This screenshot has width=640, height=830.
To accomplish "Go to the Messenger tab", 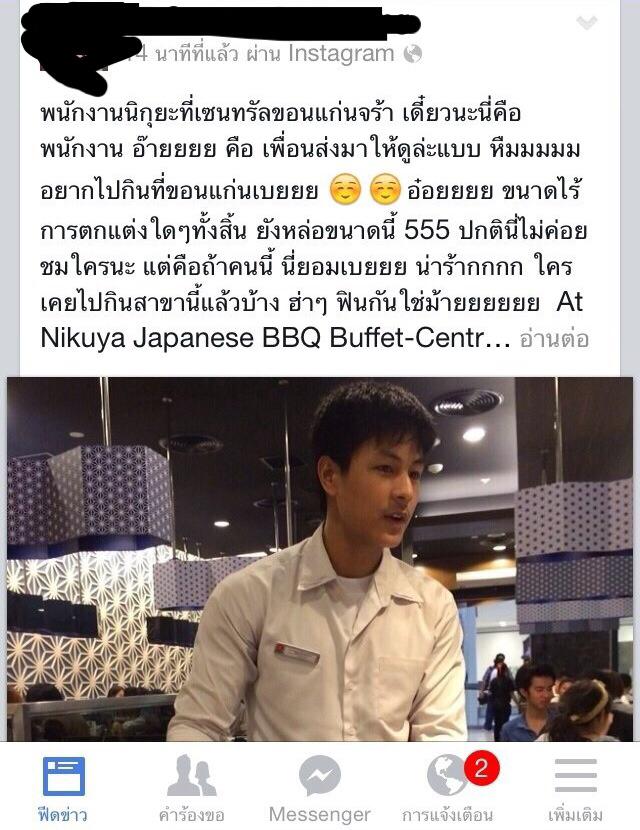I will pyautogui.click(x=319, y=787).
